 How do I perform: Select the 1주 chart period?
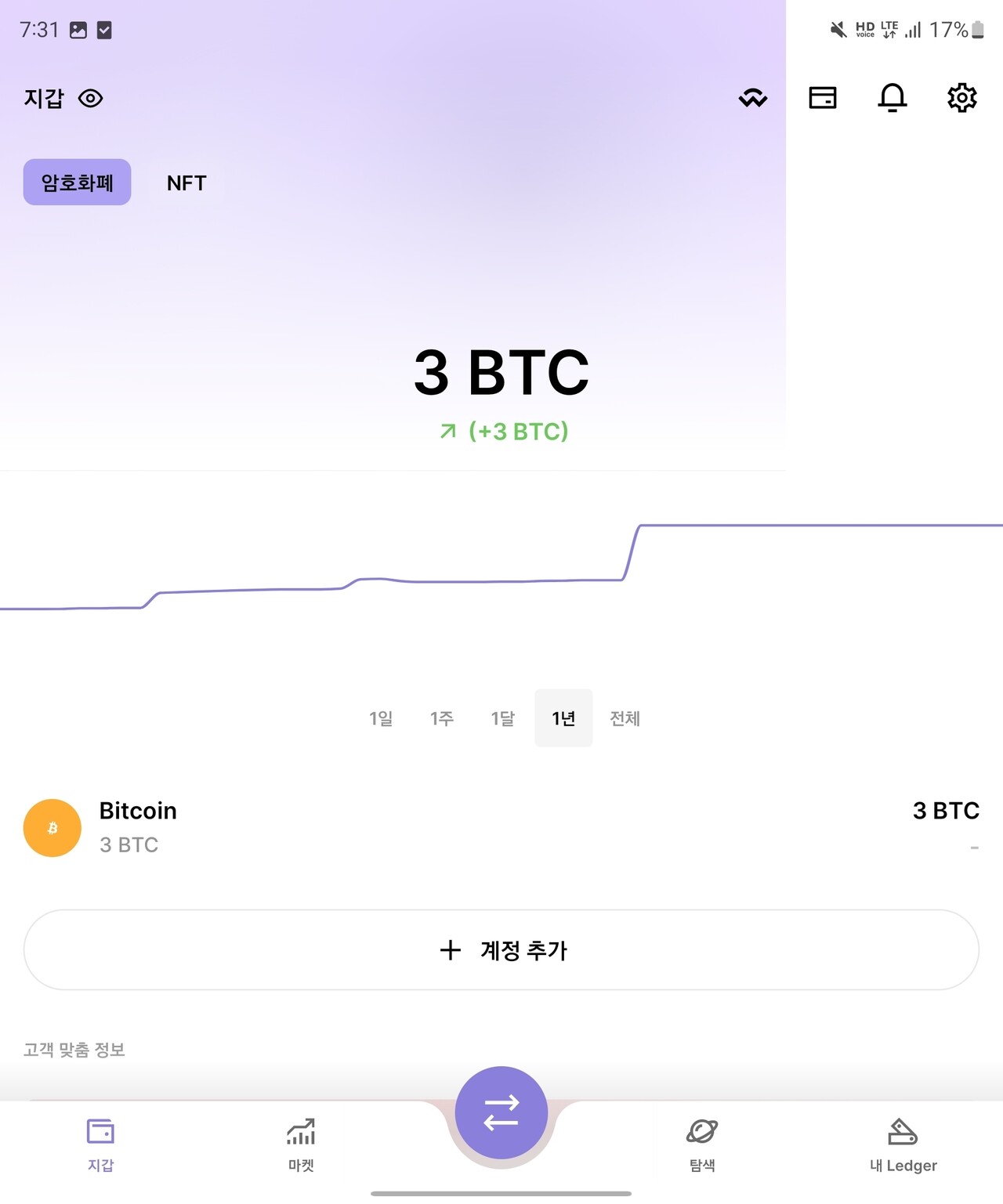coord(442,718)
